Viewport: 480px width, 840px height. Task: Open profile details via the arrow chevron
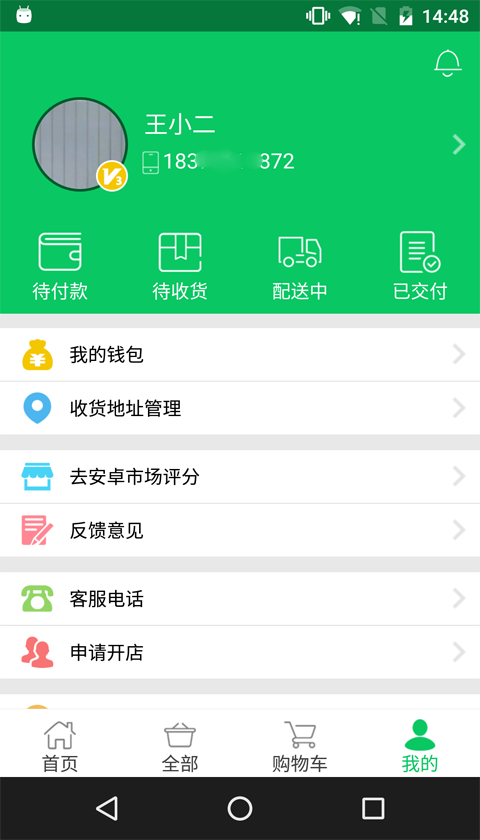(x=459, y=145)
